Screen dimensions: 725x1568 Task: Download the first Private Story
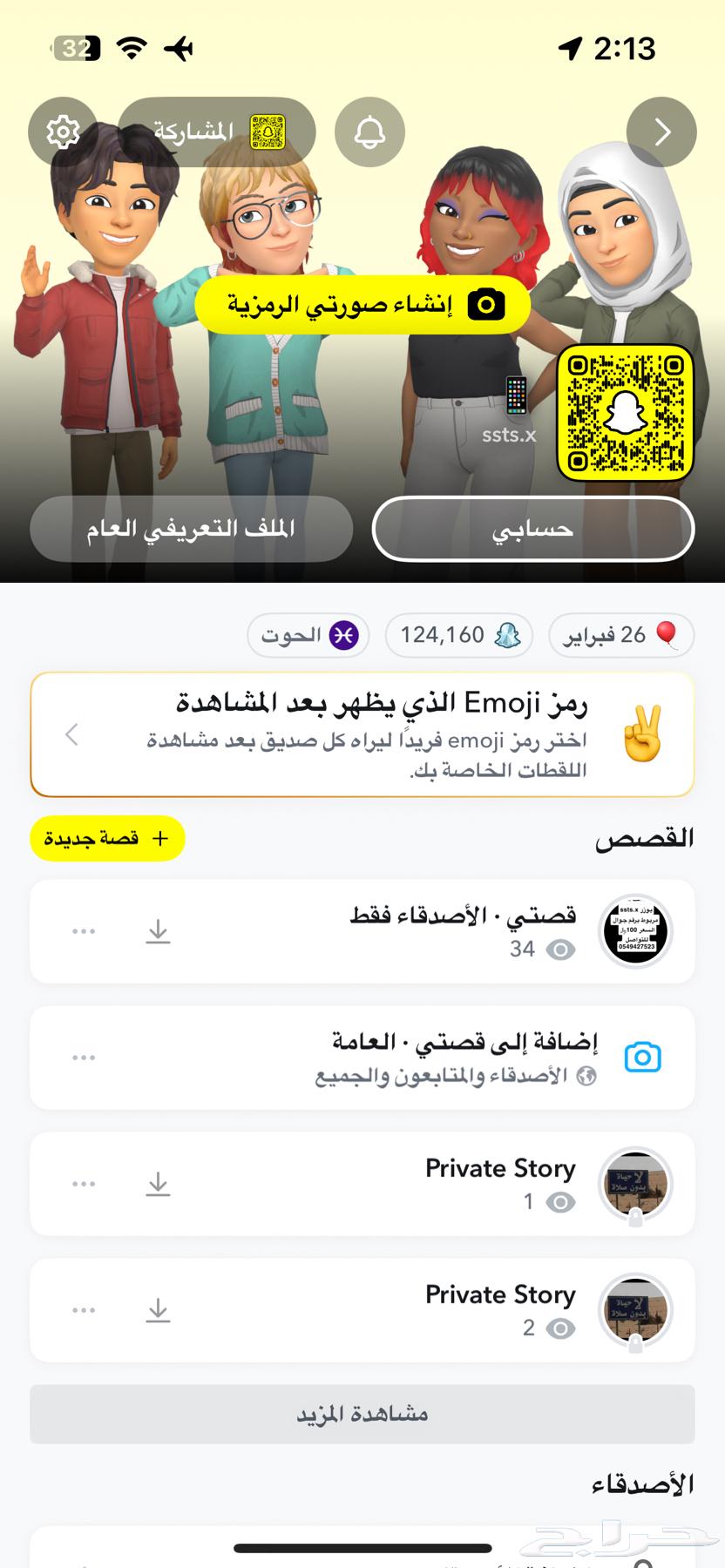[159, 1185]
